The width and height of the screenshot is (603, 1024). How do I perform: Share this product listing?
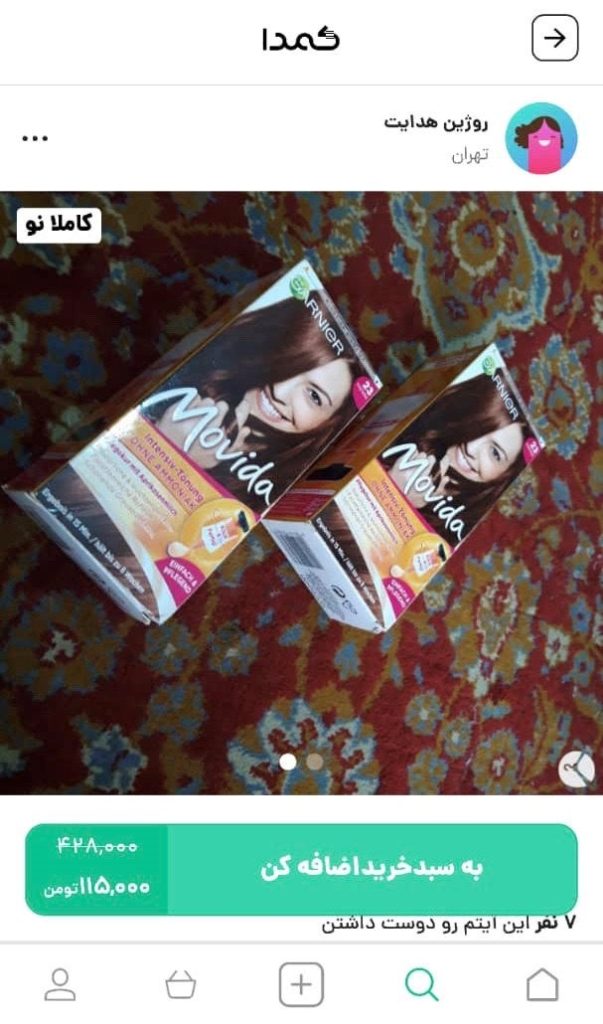coord(576,769)
